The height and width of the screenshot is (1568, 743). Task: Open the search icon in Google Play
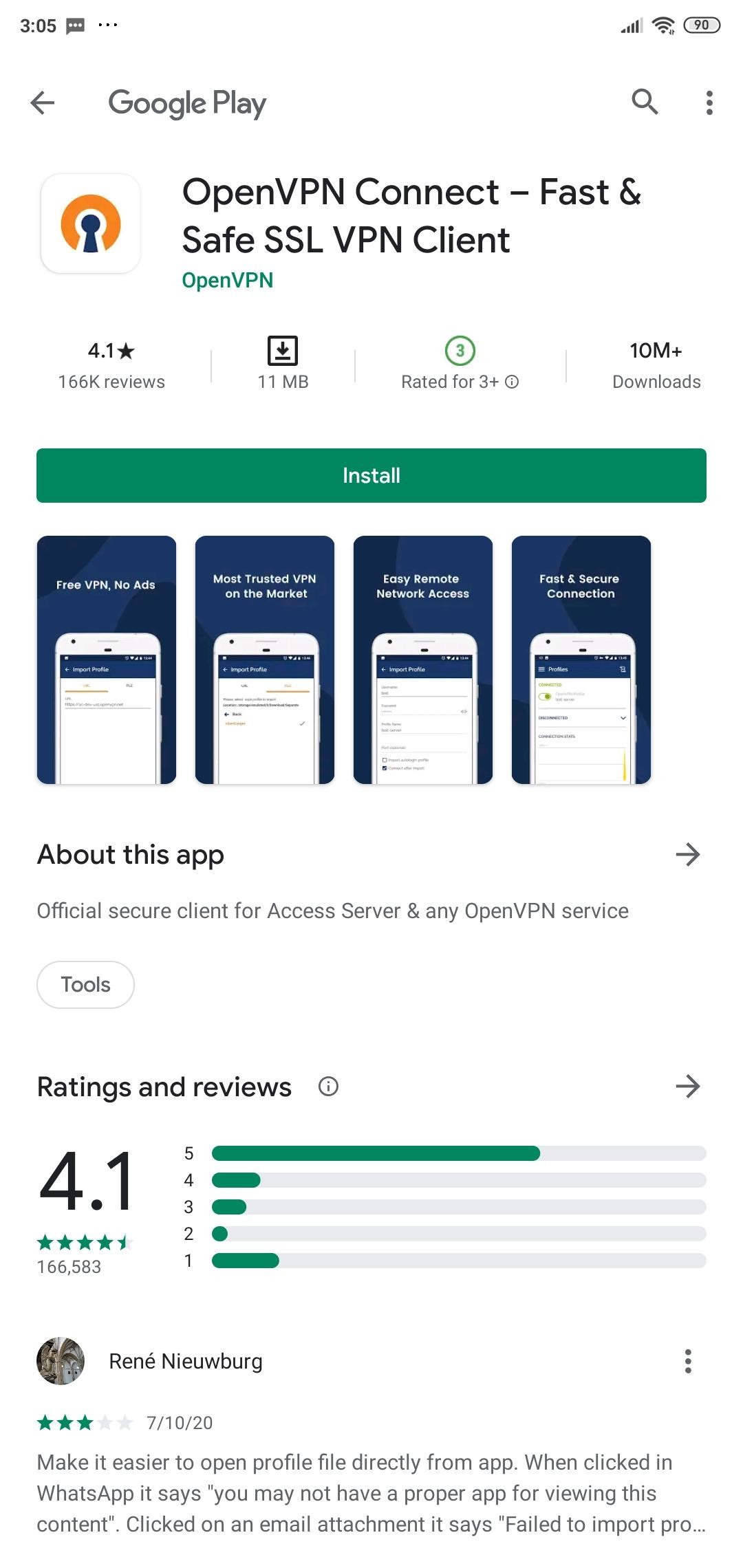coord(645,102)
